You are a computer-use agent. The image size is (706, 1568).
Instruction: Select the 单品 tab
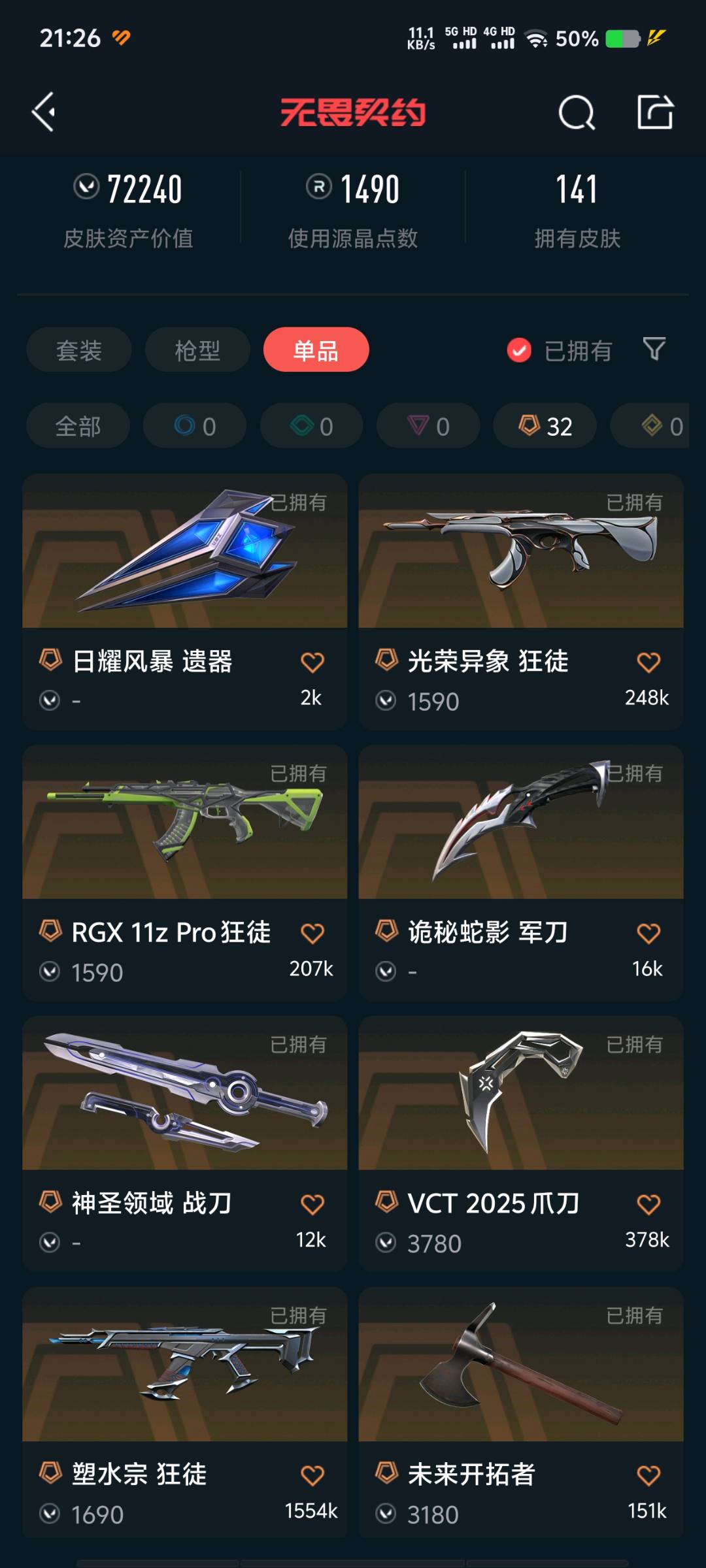pos(316,350)
